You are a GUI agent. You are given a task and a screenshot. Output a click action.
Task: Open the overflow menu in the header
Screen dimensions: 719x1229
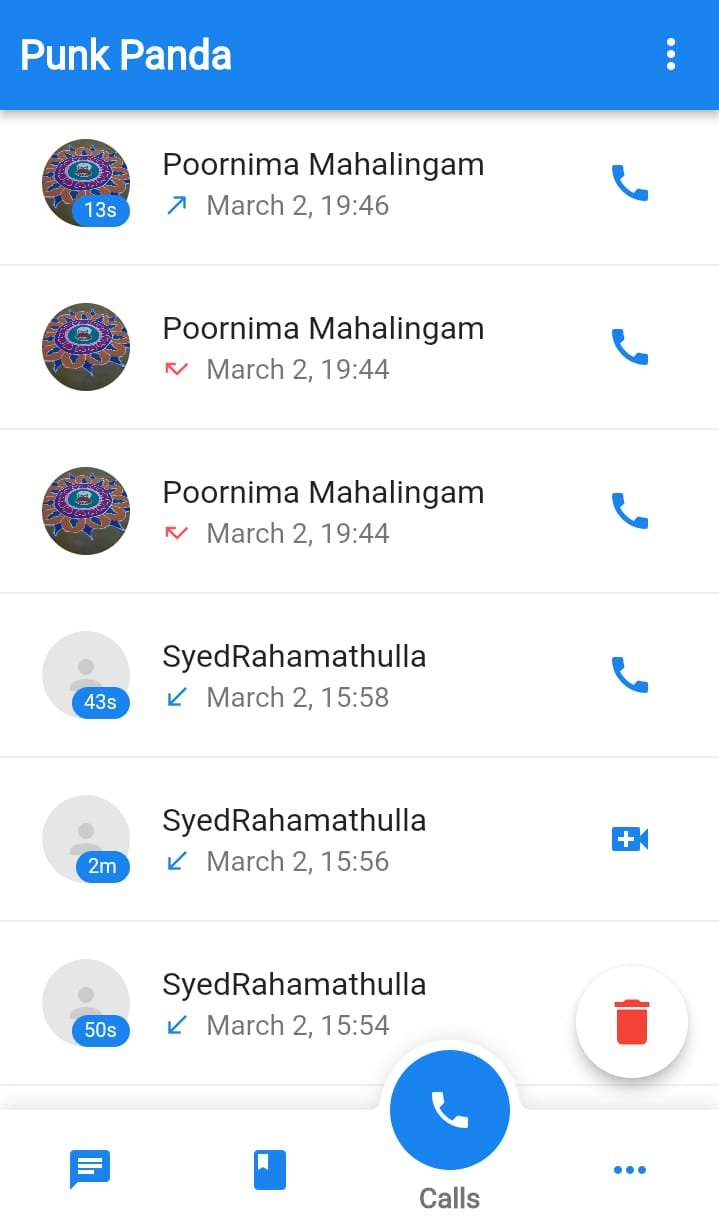[670, 55]
